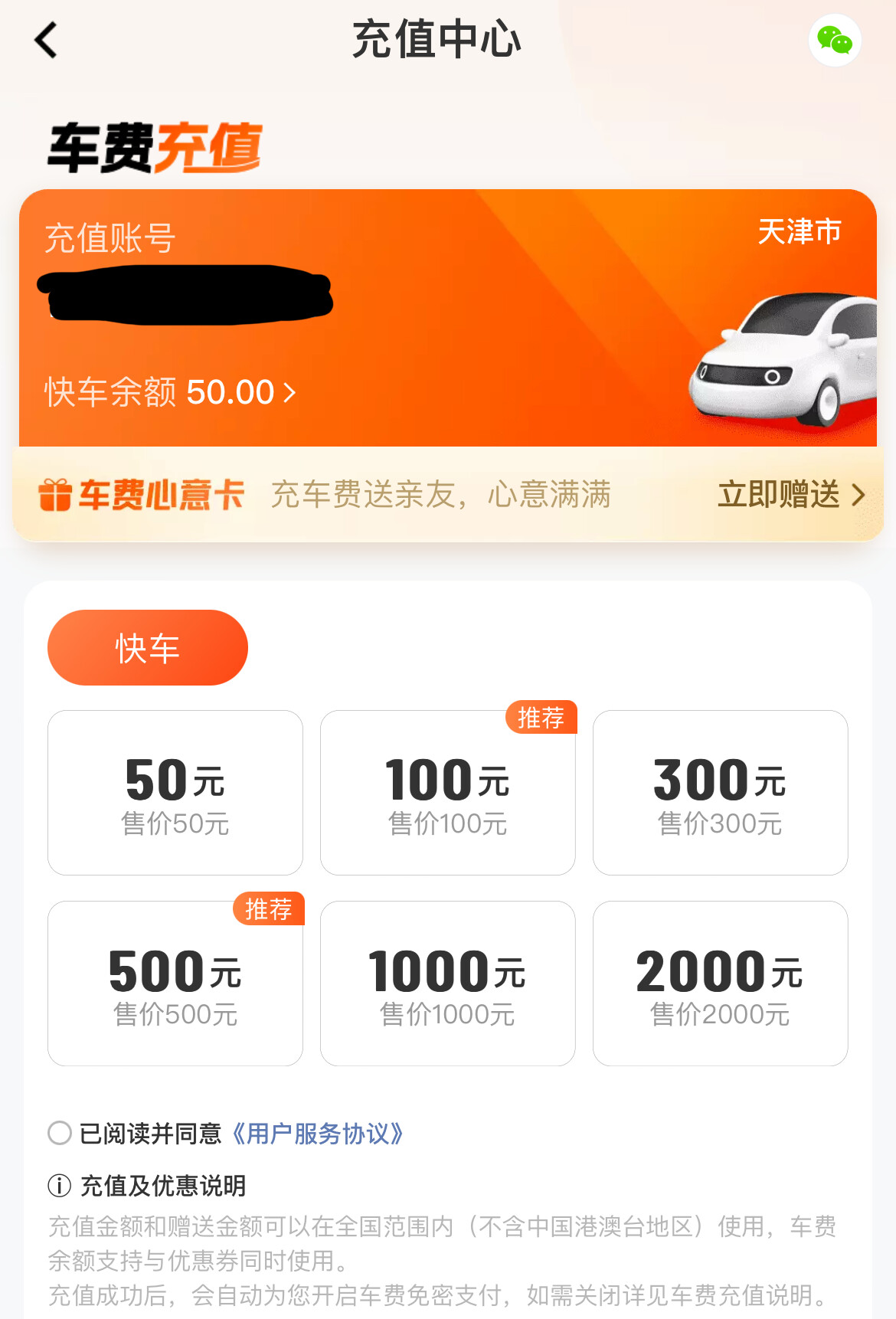Change city from 天津市
The width and height of the screenshot is (896, 1319).
coord(799,231)
